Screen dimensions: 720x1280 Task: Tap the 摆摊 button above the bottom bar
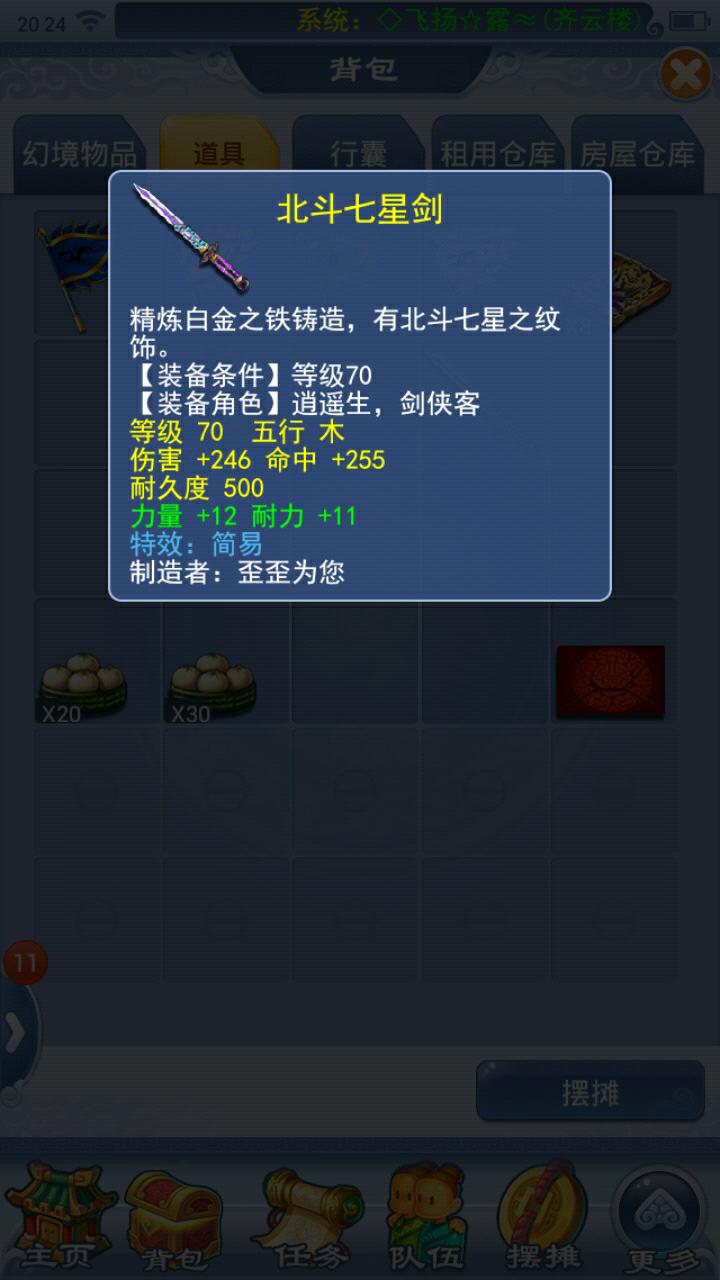point(590,1092)
